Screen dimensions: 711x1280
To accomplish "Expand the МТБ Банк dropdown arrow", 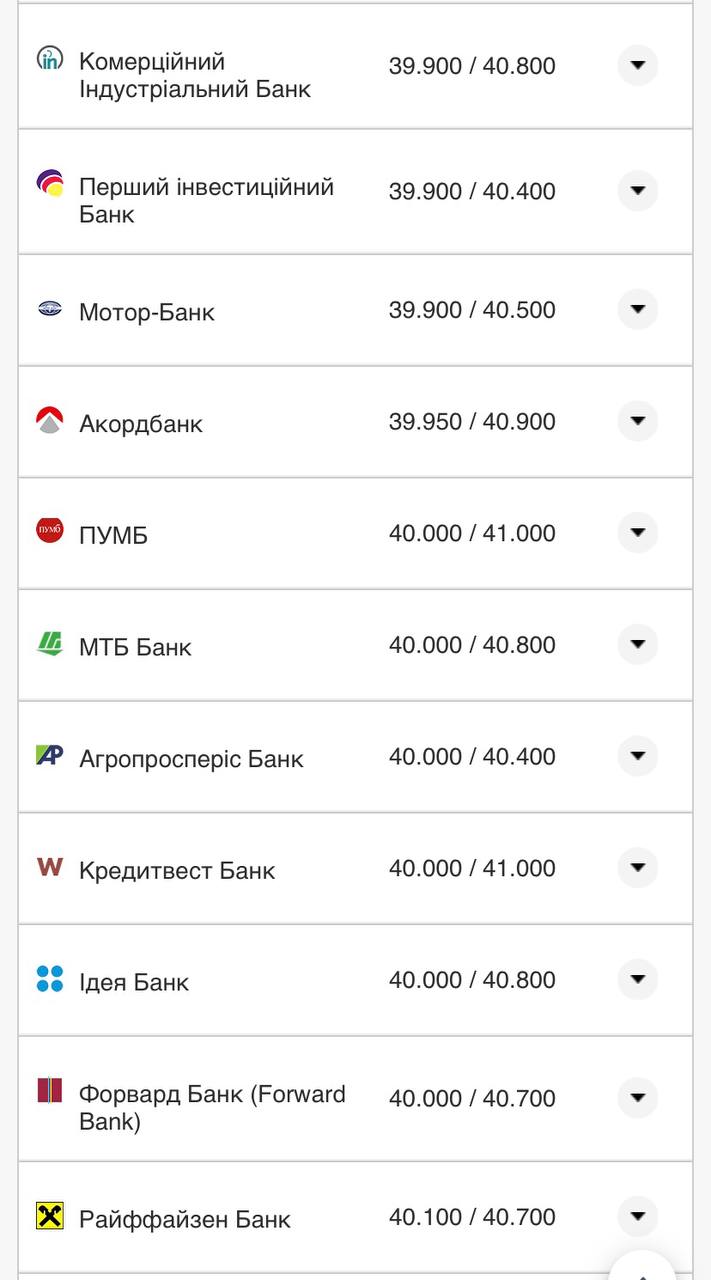I will coord(637,645).
